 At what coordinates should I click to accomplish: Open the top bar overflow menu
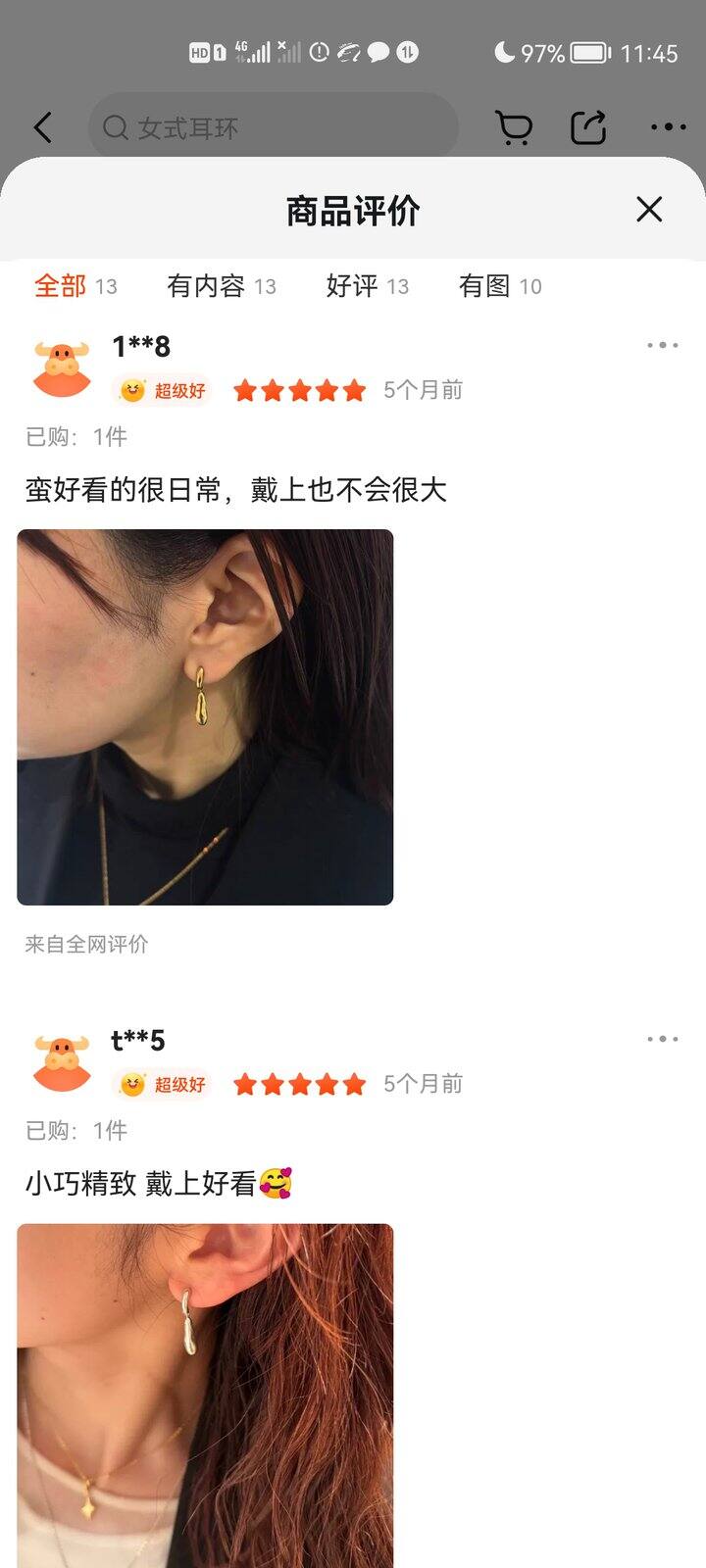pyautogui.click(x=668, y=127)
